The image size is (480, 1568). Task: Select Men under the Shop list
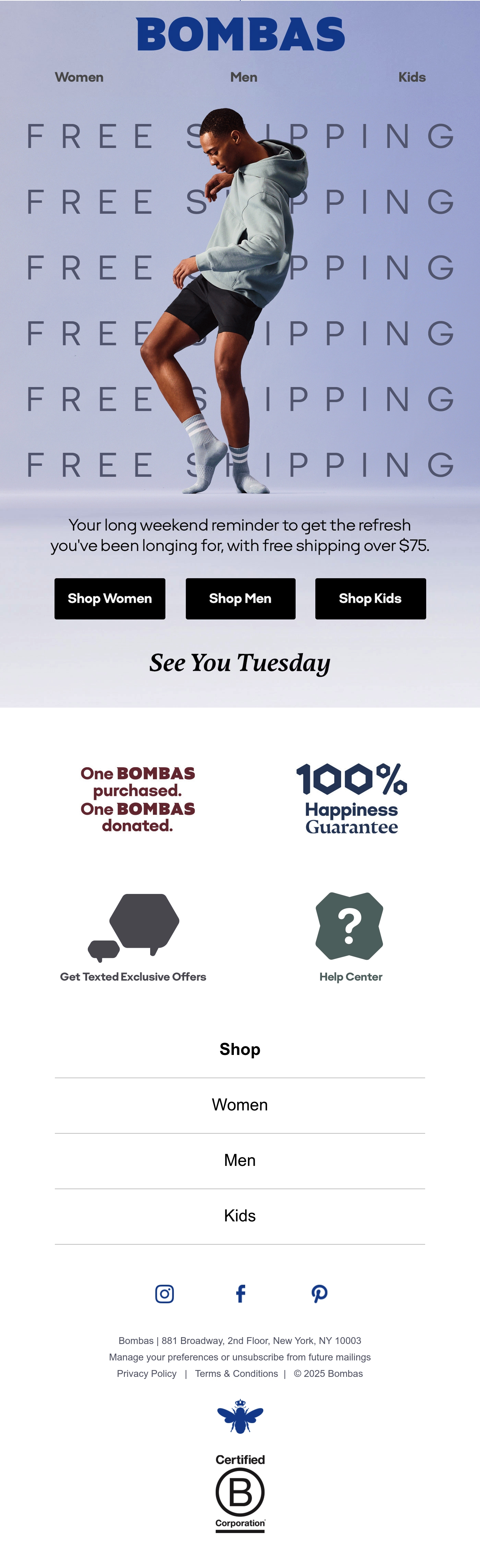240,1160
